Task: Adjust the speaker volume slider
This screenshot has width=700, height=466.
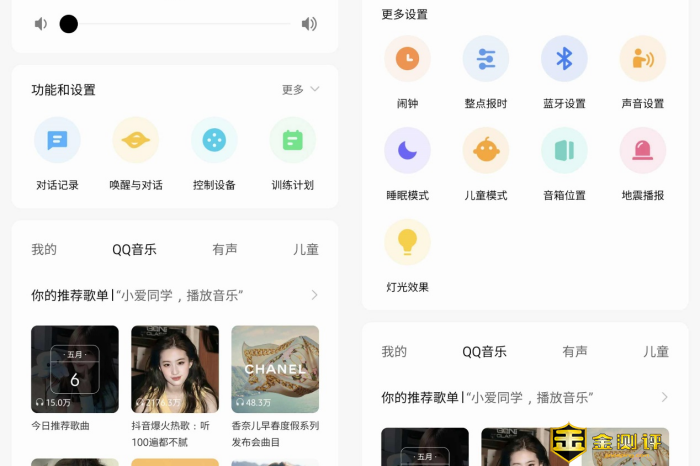Action: tap(69, 24)
